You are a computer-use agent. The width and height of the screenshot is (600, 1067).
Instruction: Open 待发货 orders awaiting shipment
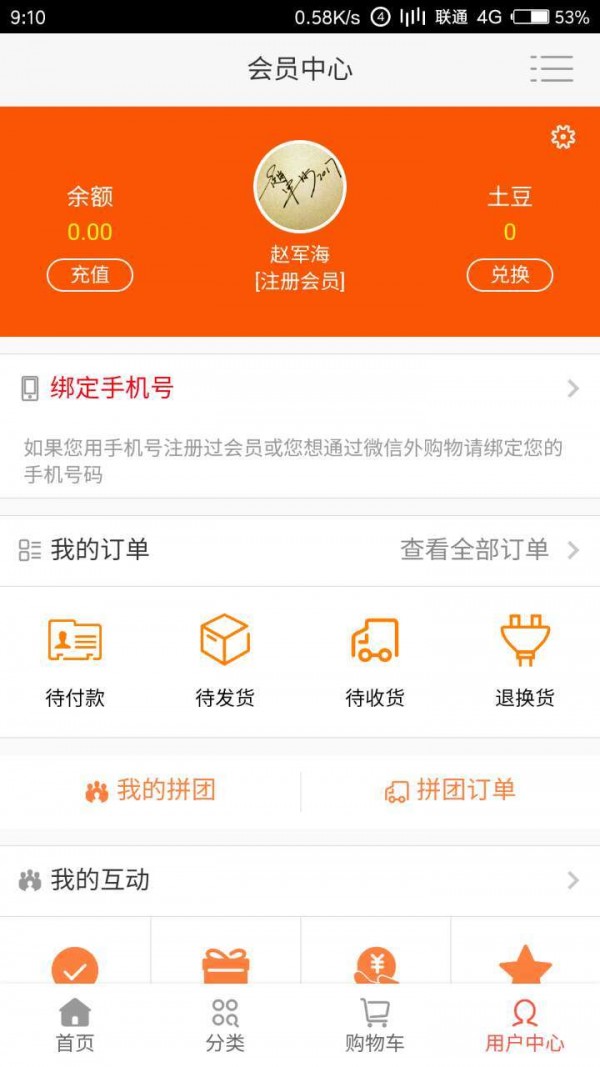tap(225, 660)
